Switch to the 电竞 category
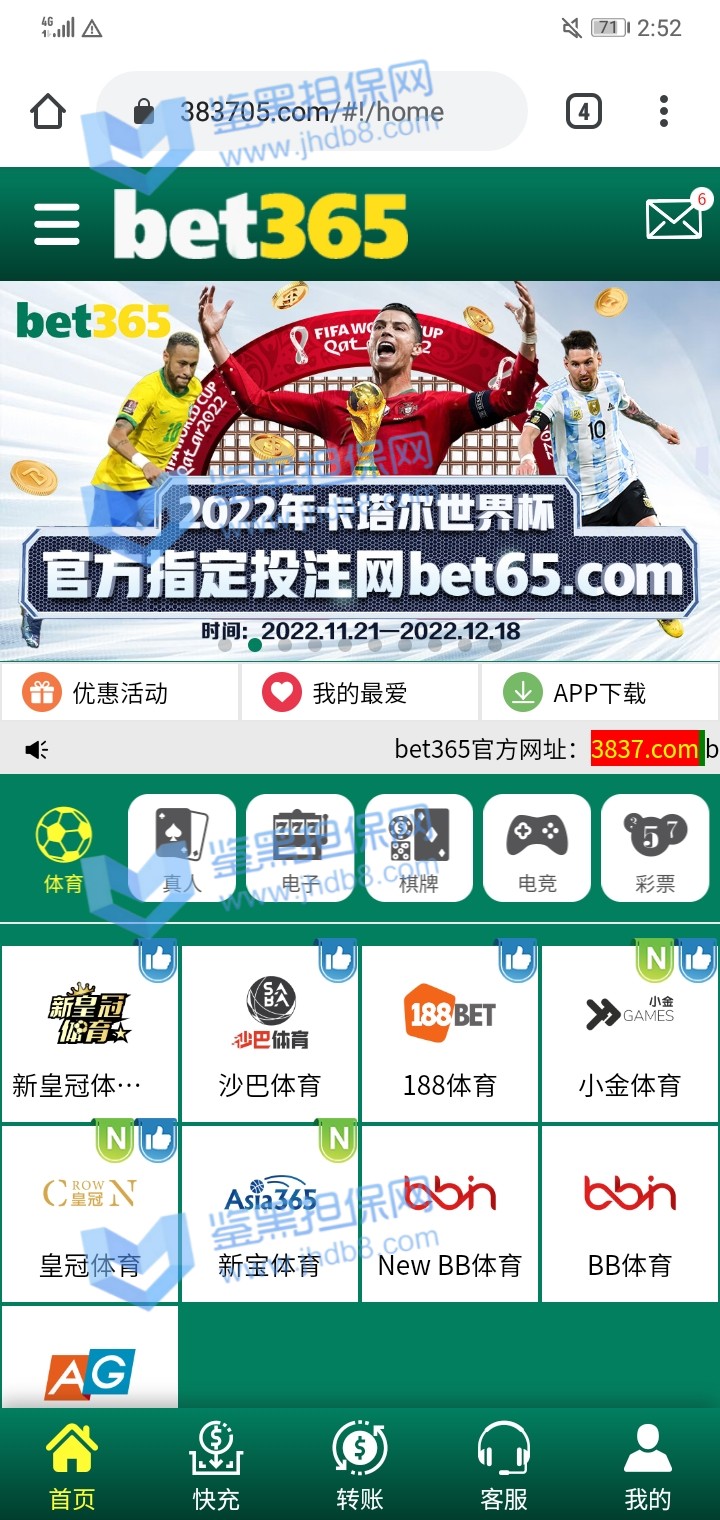This screenshot has height=1520, width=720. click(x=537, y=848)
